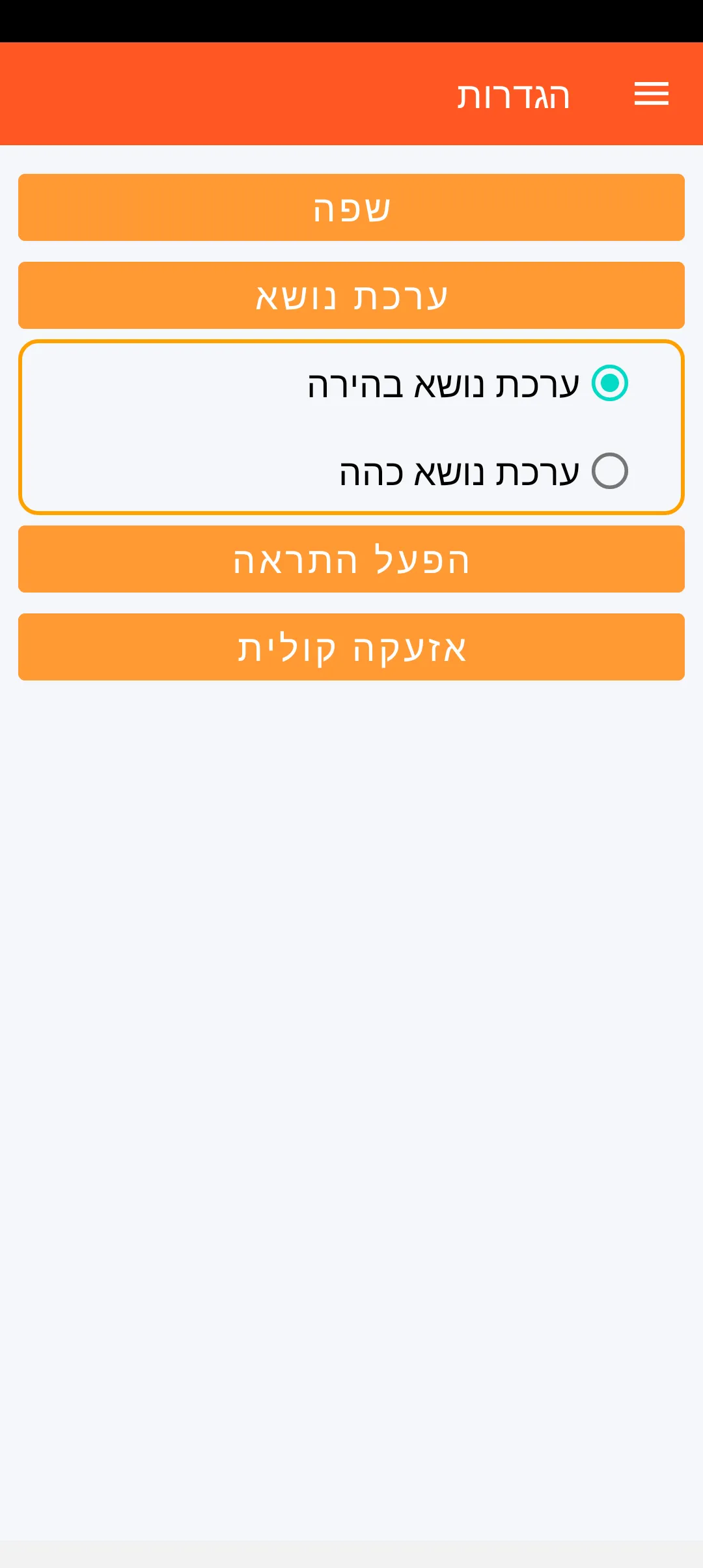This screenshot has height=1568, width=703.
Task: Collapse the ערכת נושא theme section
Action: coord(351,296)
